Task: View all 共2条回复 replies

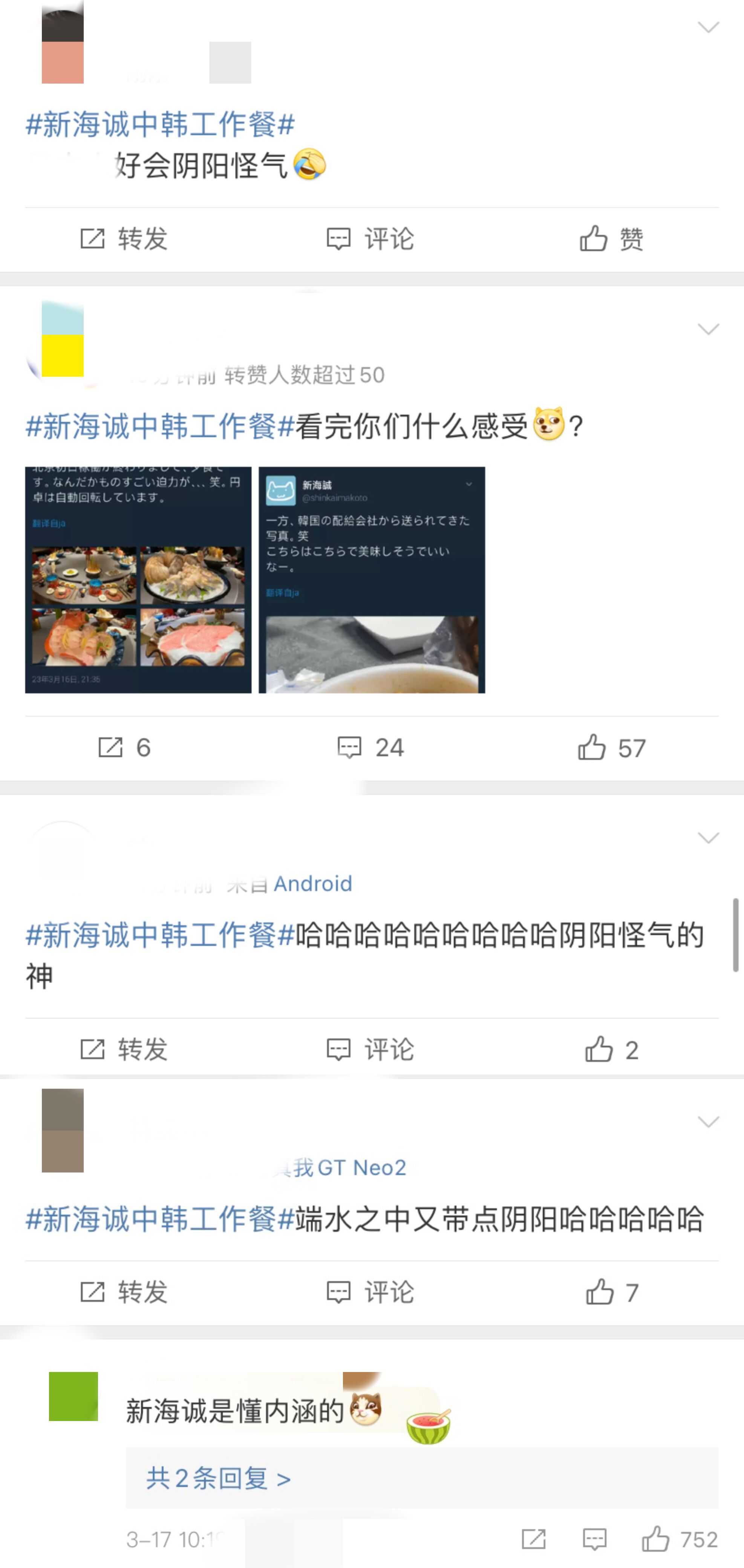Action: 218,1478
